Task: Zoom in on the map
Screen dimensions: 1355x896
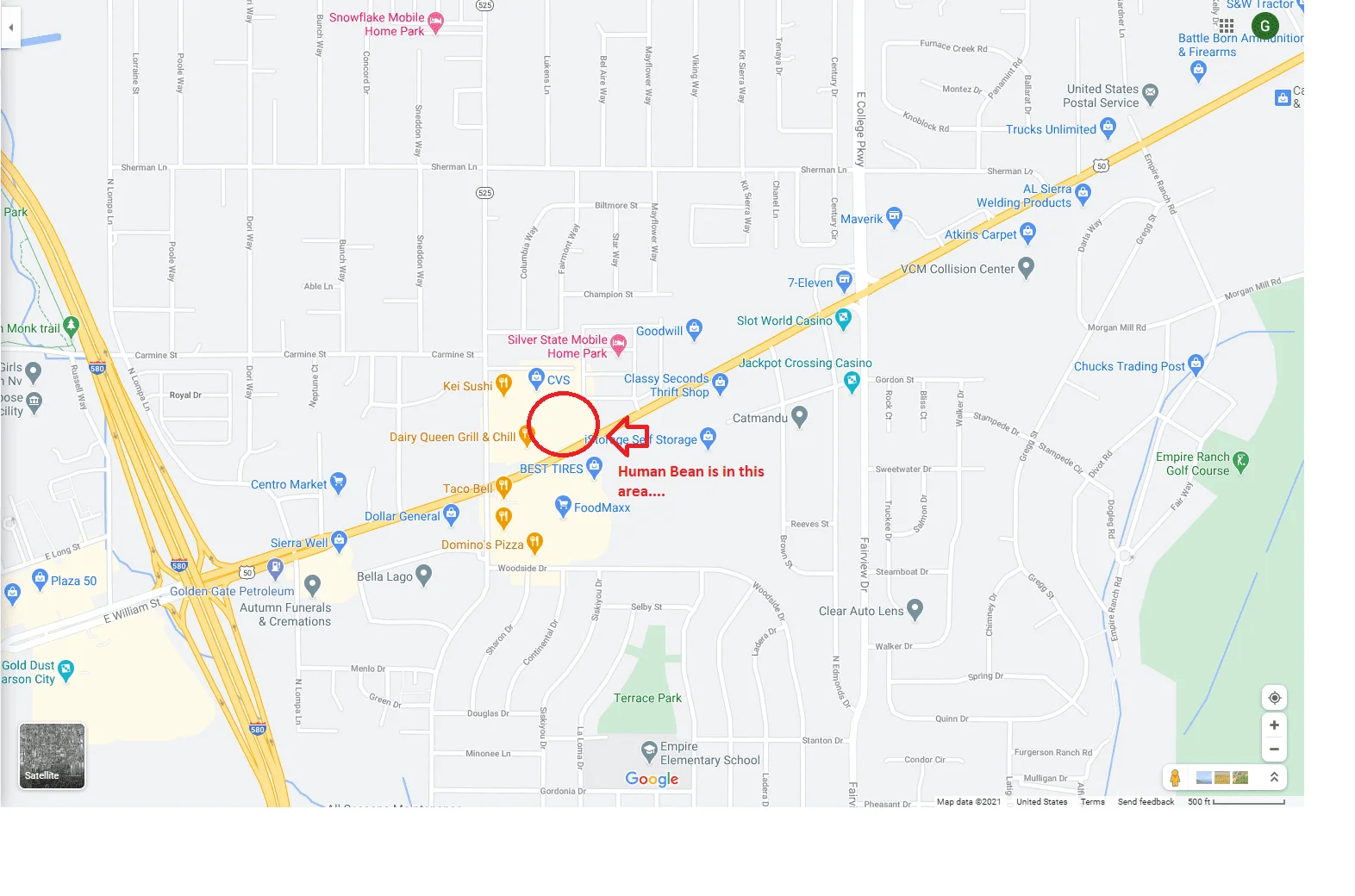Action: coord(1274,725)
